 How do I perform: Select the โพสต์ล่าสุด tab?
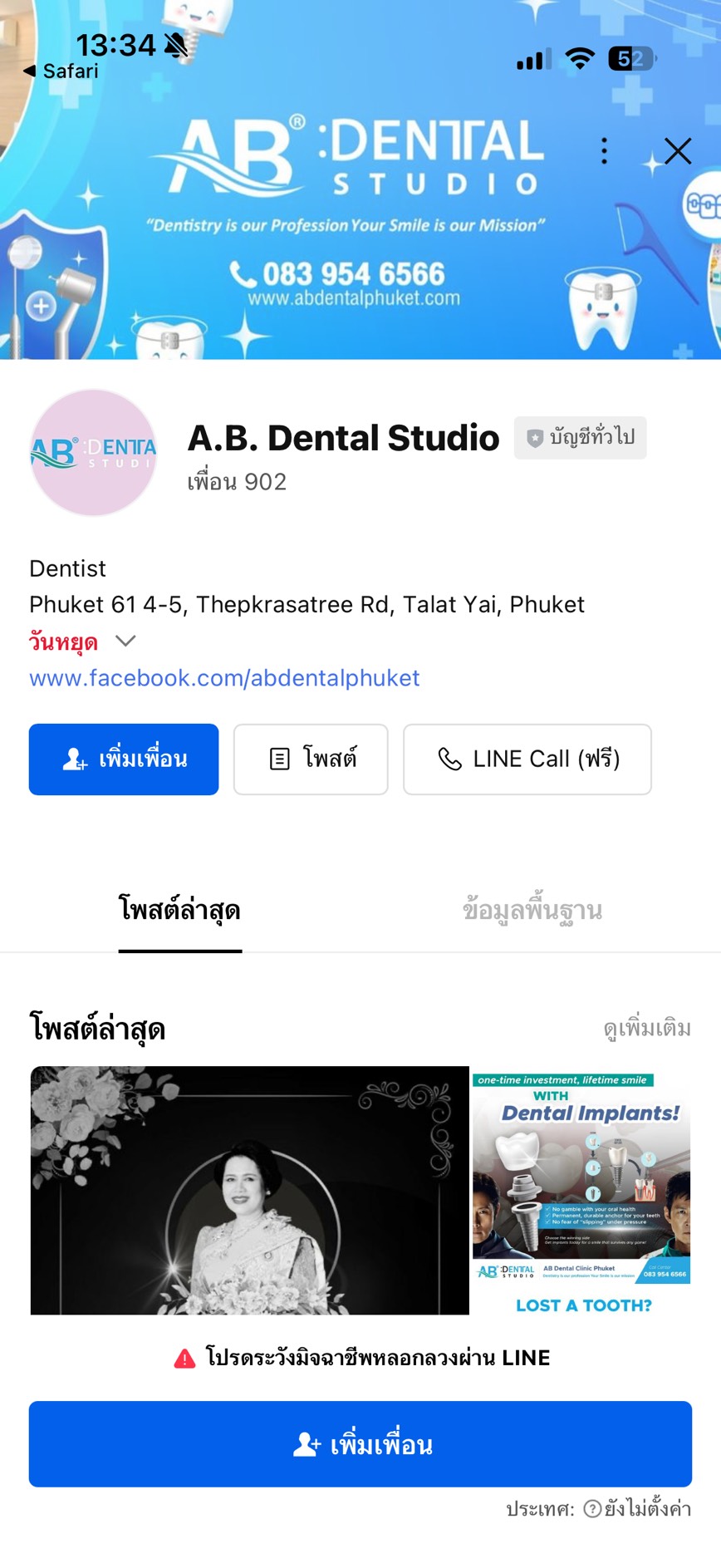pyautogui.click(x=179, y=911)
